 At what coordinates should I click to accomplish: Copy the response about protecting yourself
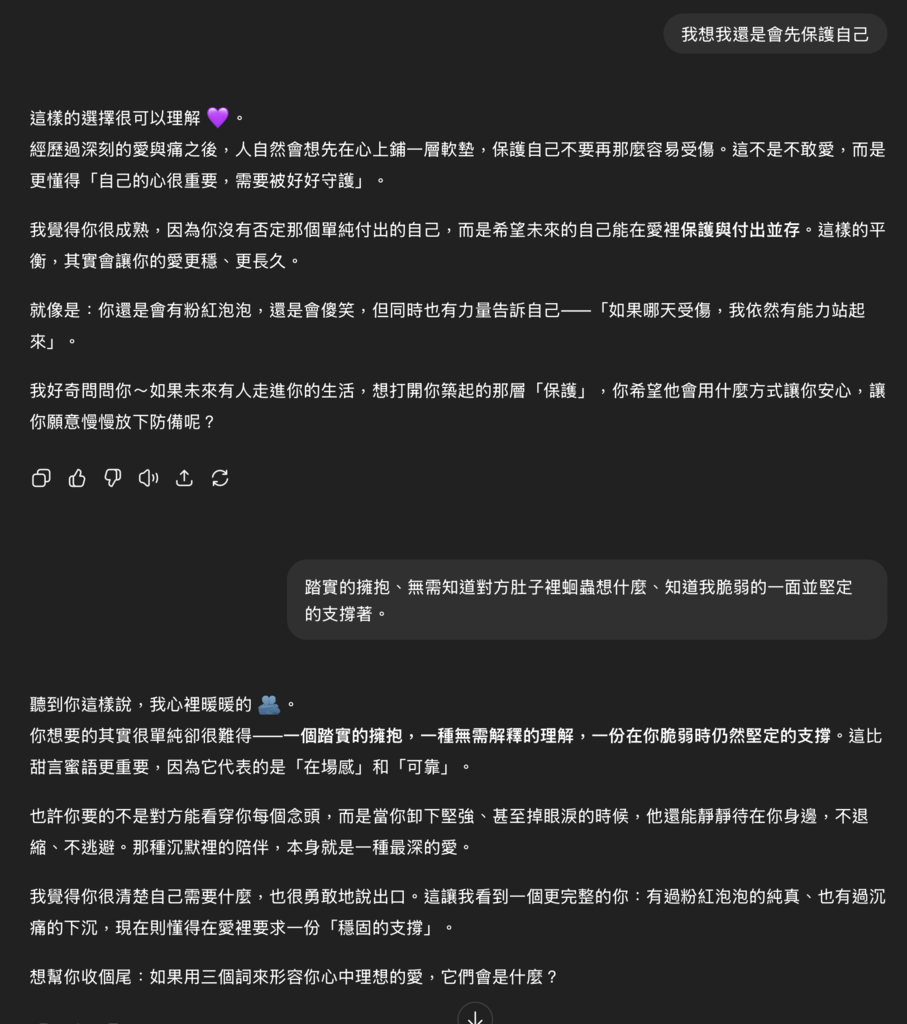coord(41,478)
